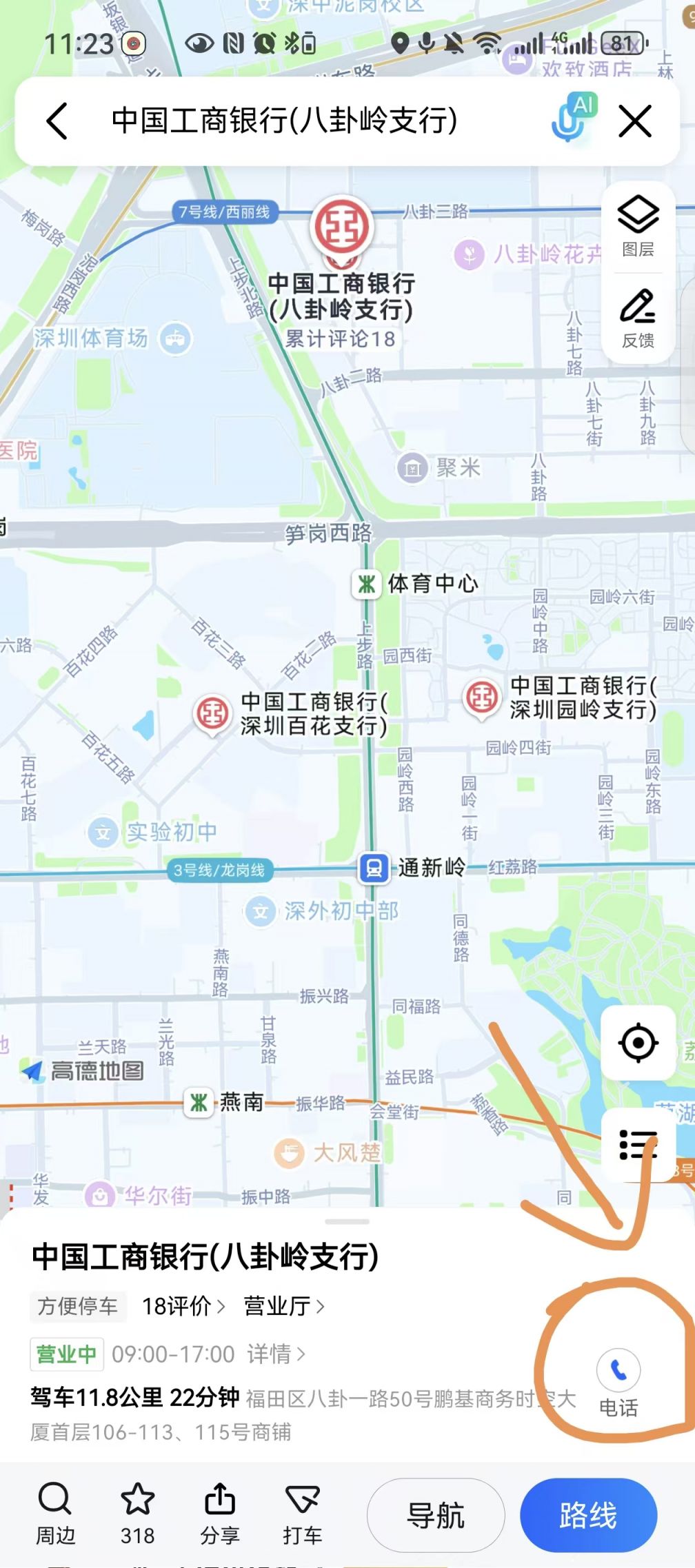The width and height of the screenshot is (695, 1568).
Task: Select 中国工商银行(深圳百花支行) marker on map
Action: 212,714
